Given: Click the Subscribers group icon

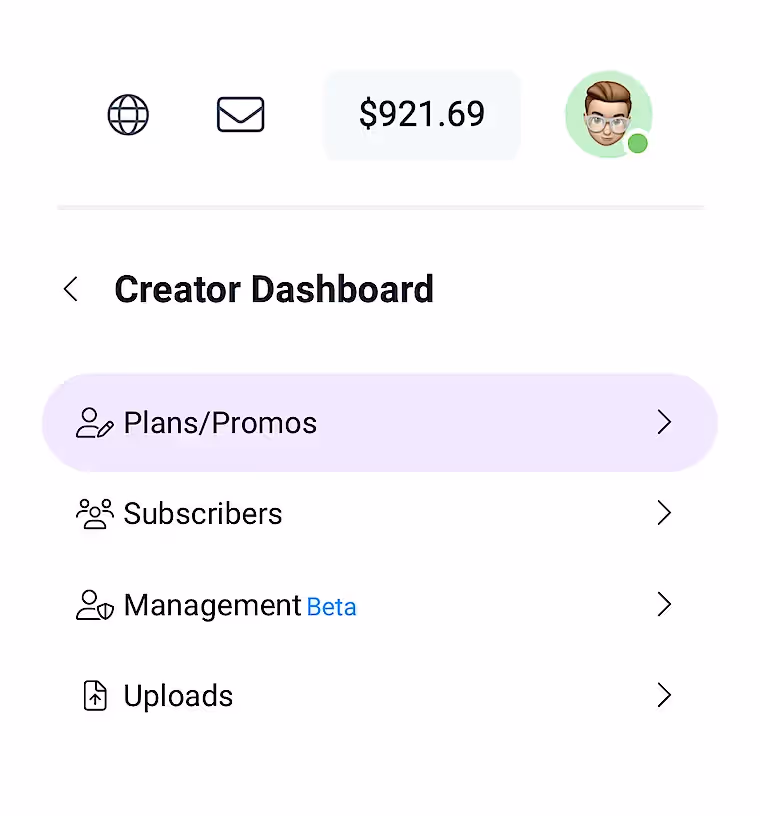Looking at the screenshot, I should click(93, 513).
